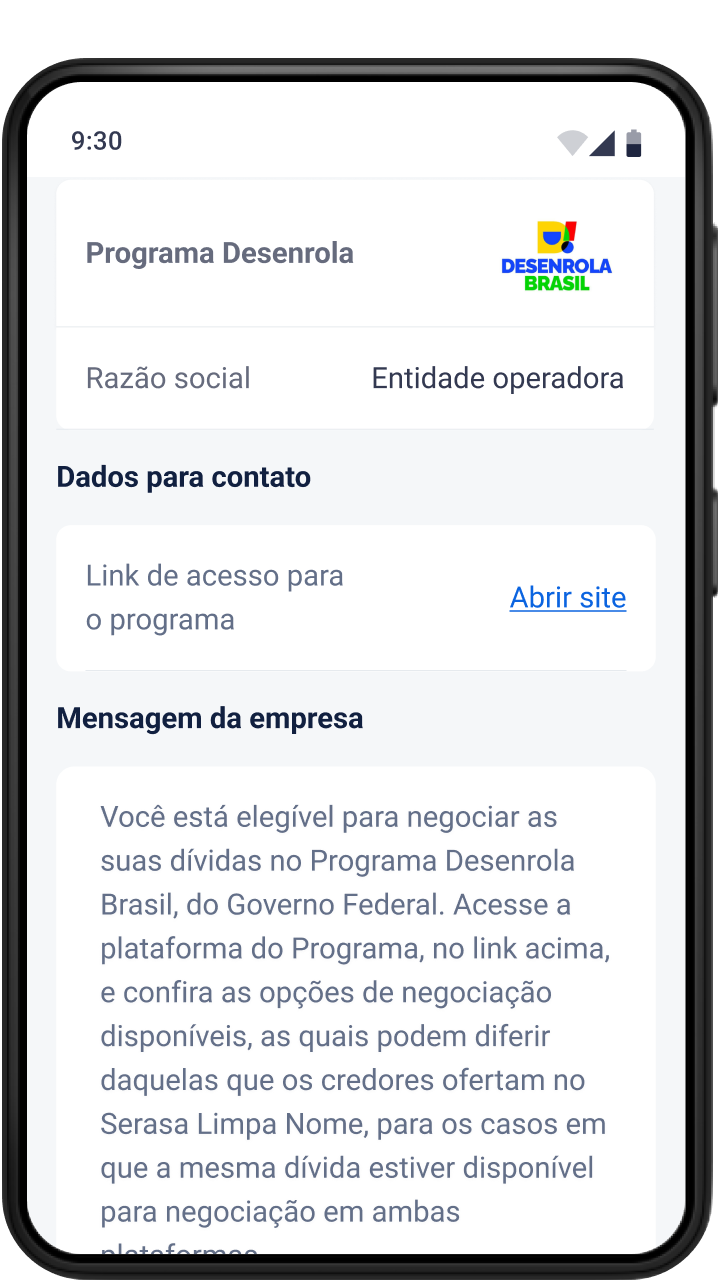Tap the battery indicator icon

[633, 142]
